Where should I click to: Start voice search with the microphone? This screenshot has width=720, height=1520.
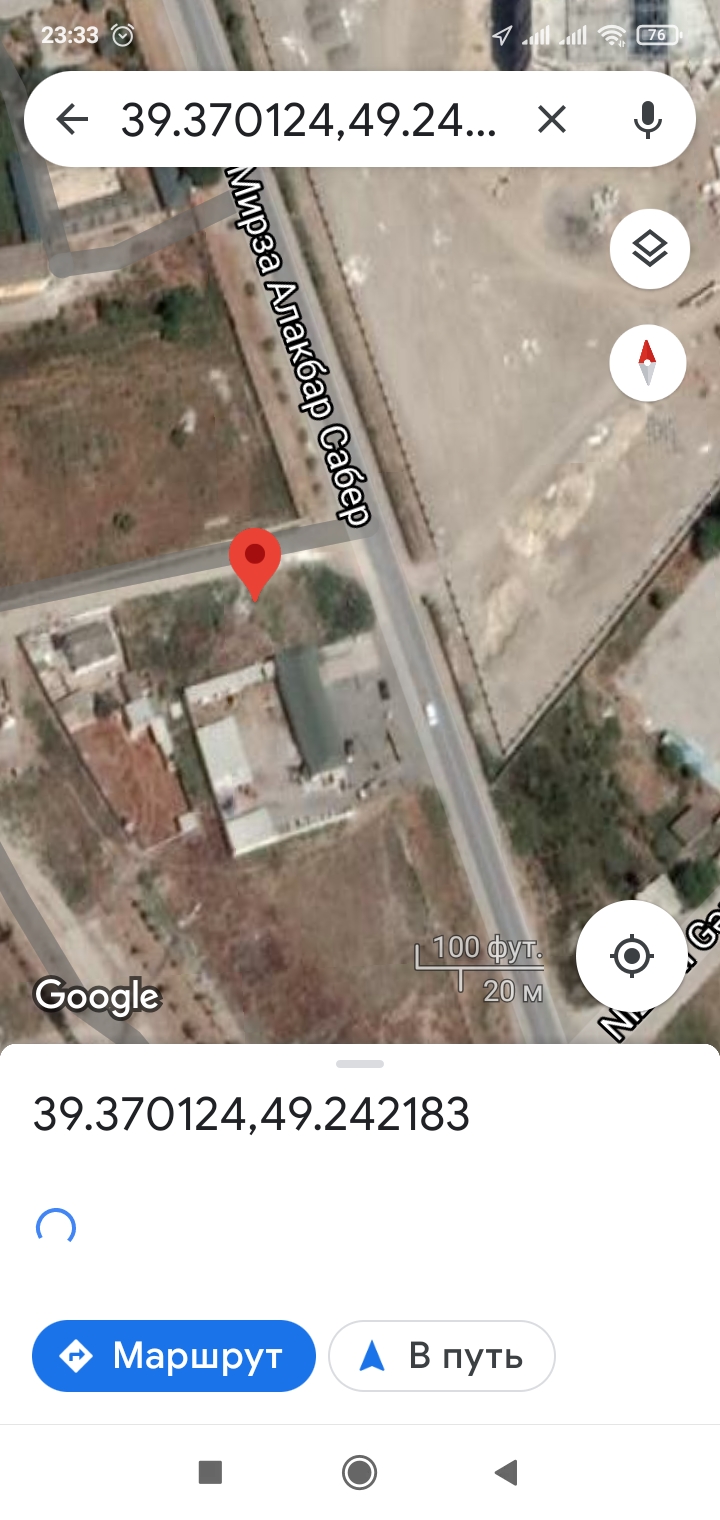648,120
